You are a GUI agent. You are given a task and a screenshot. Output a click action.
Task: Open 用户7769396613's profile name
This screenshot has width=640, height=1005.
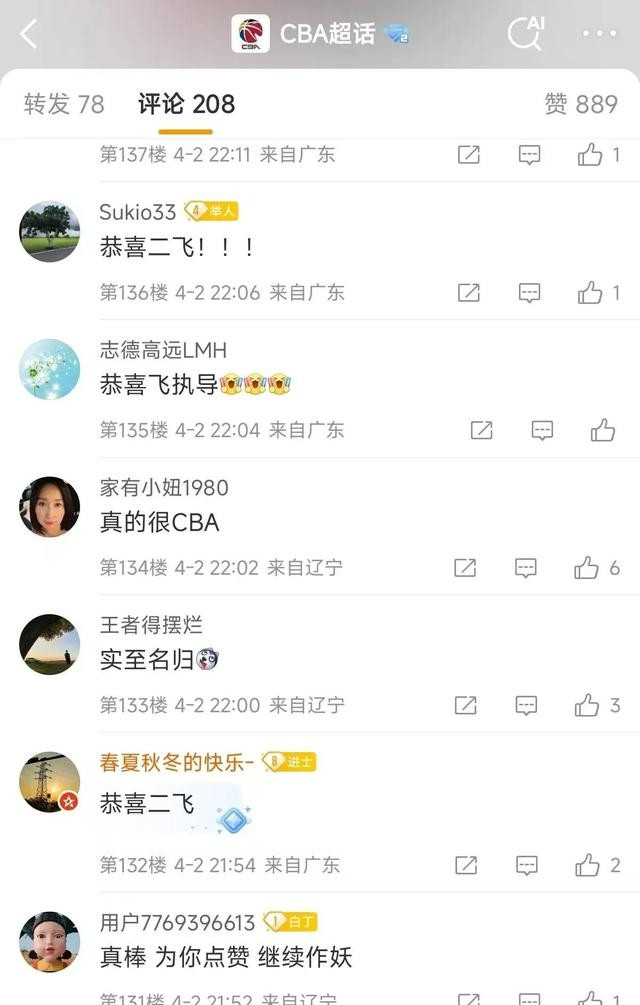click(x=177, y=922)
